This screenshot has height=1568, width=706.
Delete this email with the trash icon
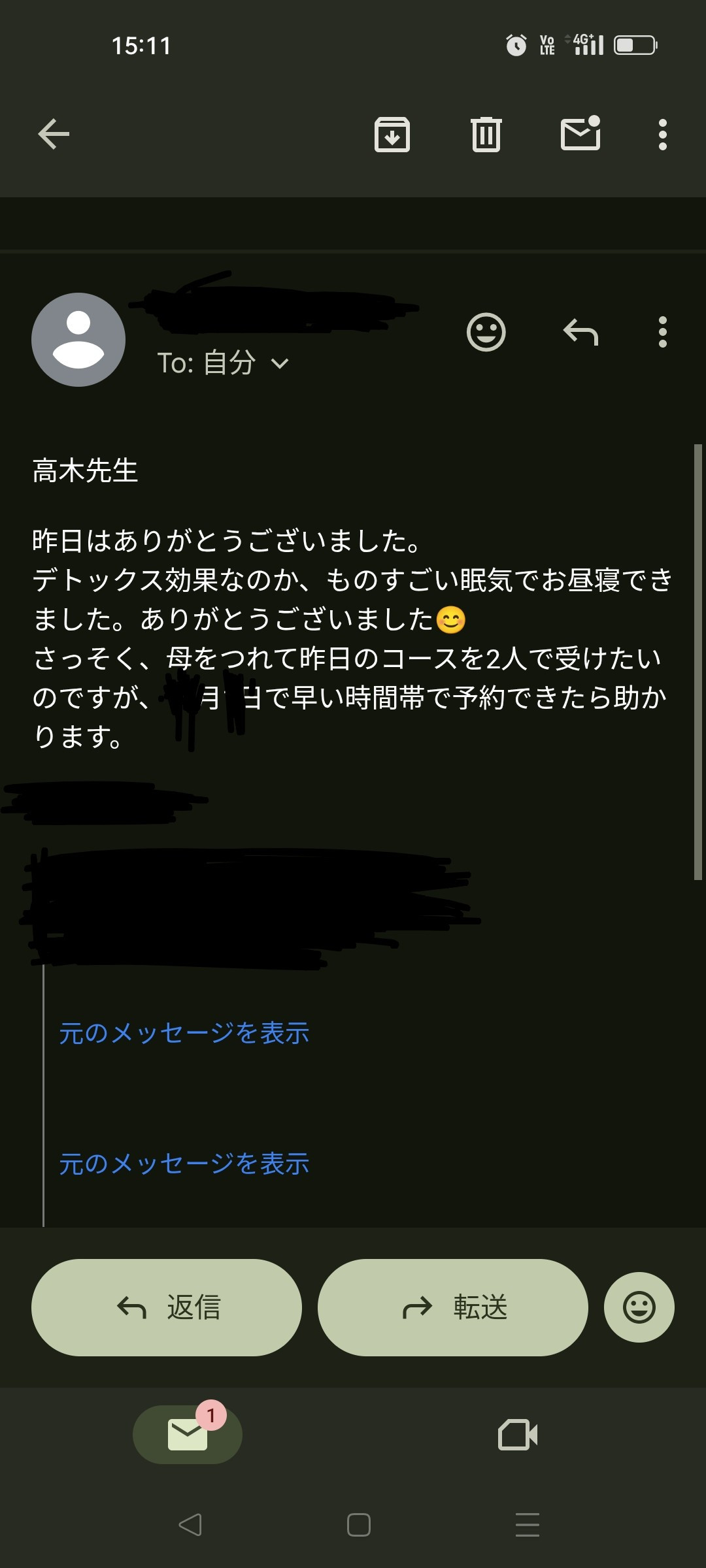coord(486,135)
